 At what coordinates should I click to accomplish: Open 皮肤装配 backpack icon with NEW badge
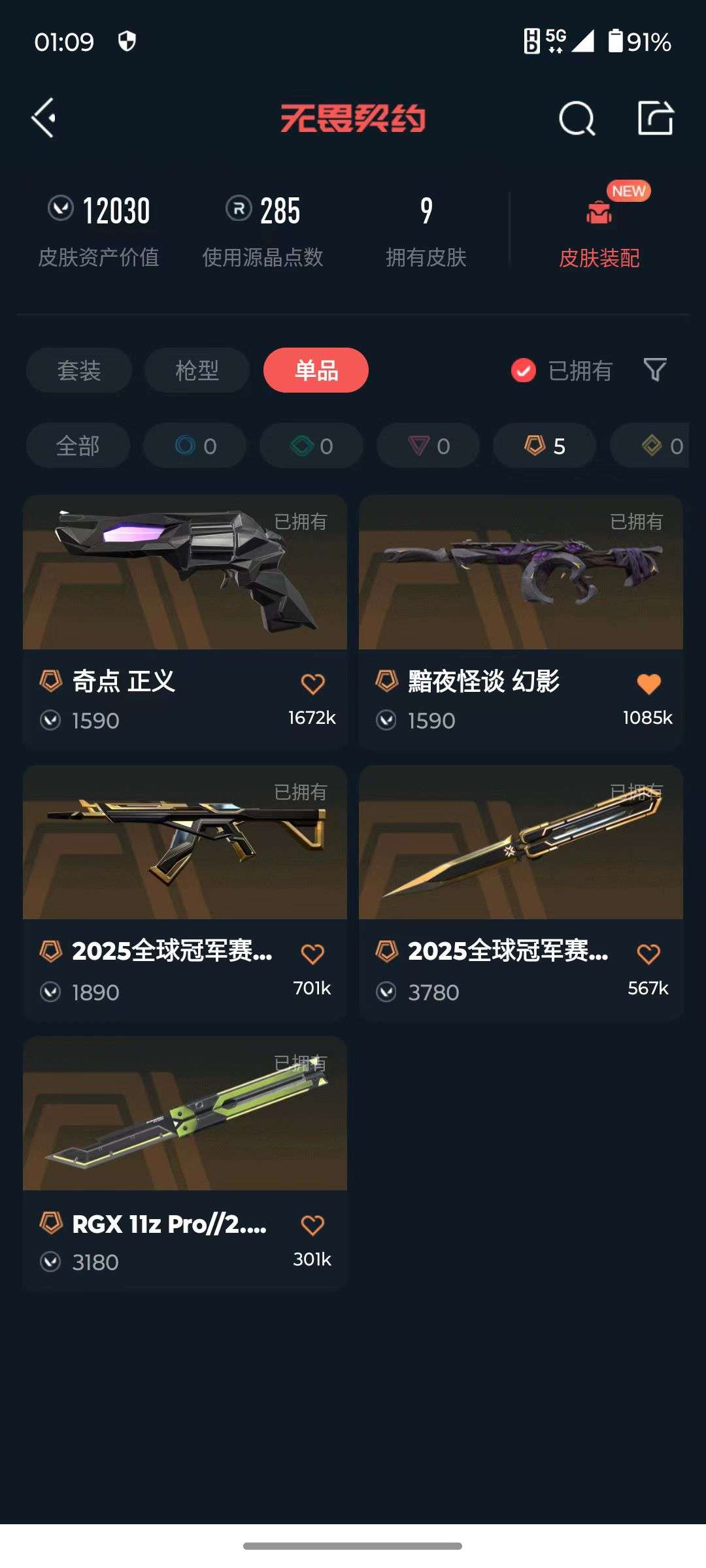(x=597, y=216)
